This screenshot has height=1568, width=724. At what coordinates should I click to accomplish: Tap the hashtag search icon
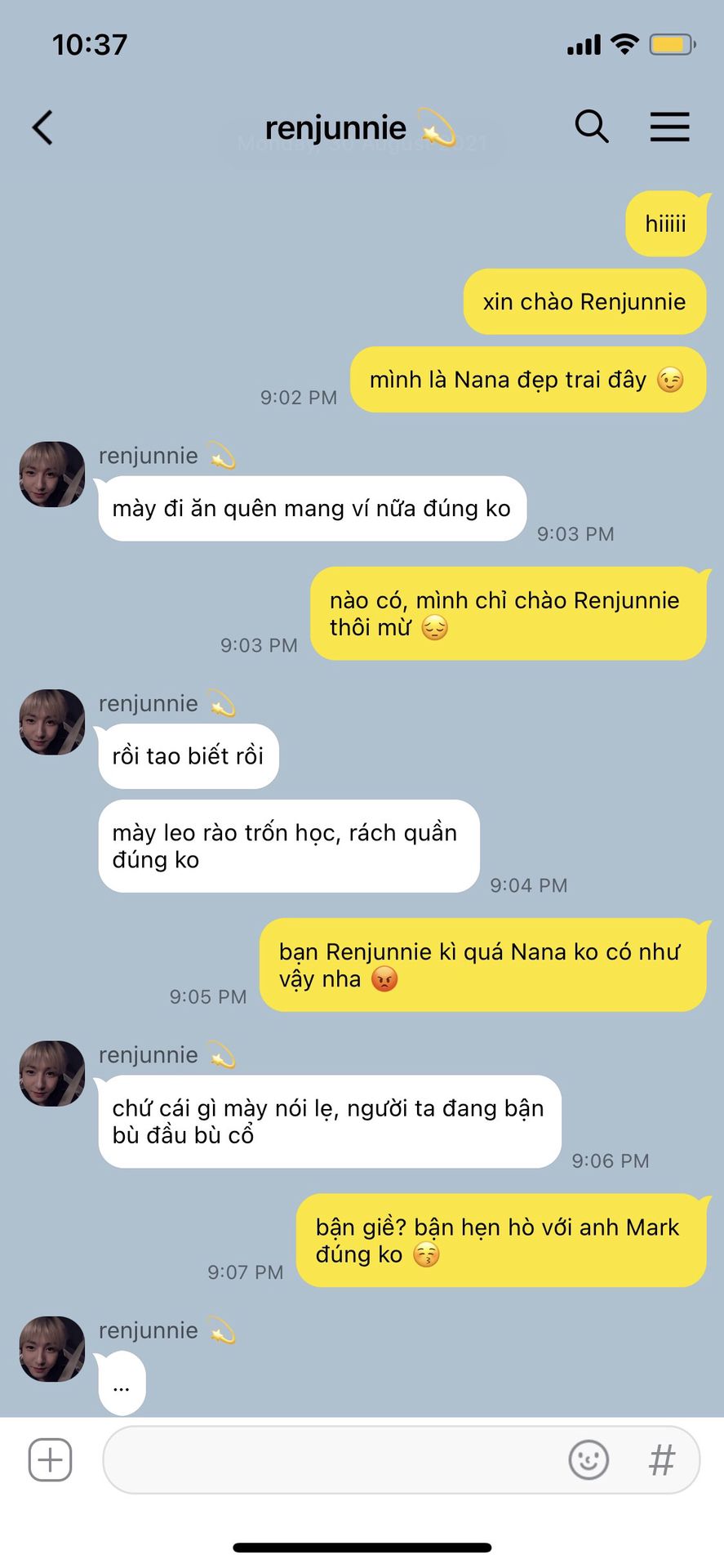pyautogui.click(x=662, y=1459)
